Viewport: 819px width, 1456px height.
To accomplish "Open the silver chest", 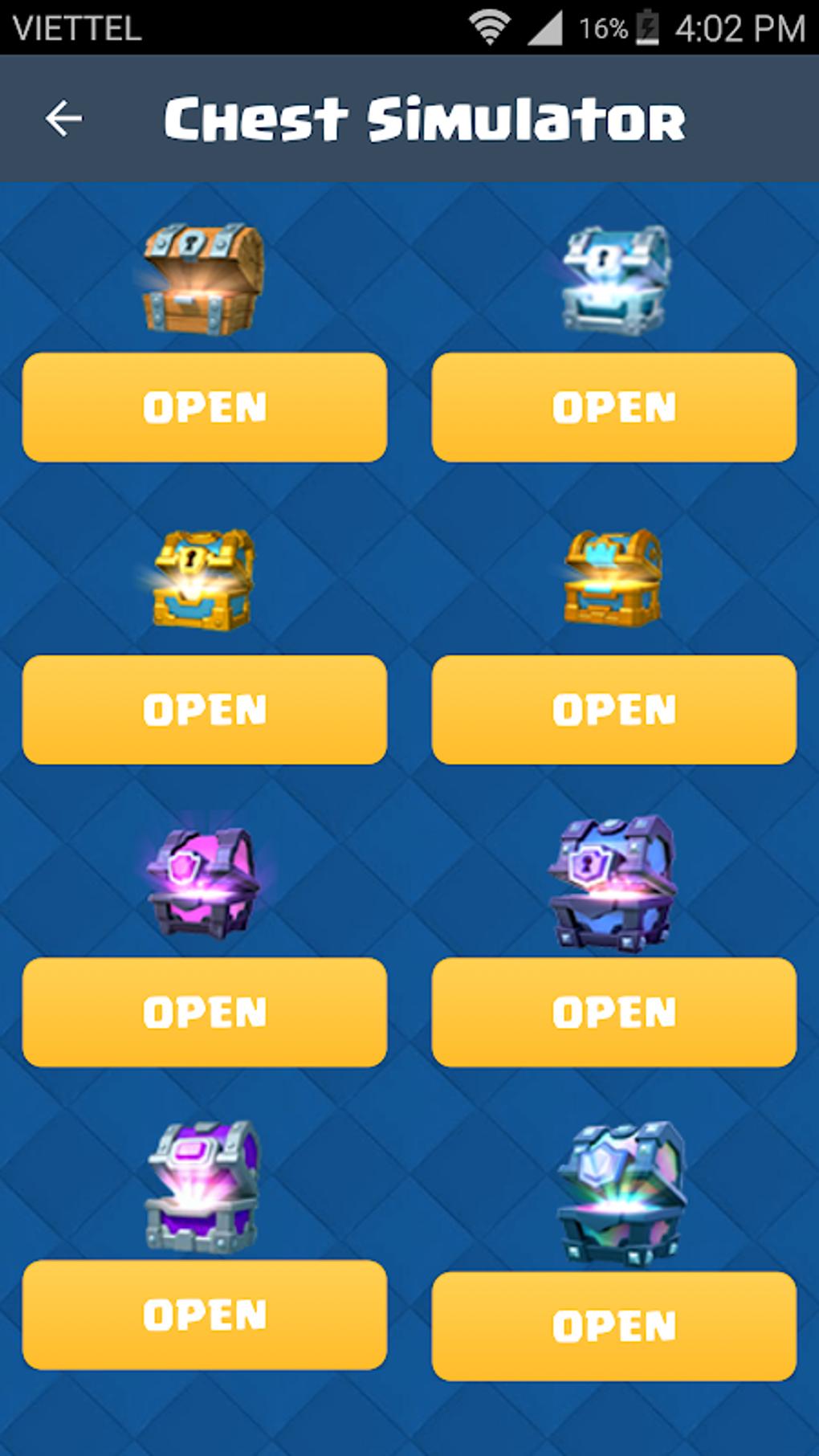I will pos(614,408).
